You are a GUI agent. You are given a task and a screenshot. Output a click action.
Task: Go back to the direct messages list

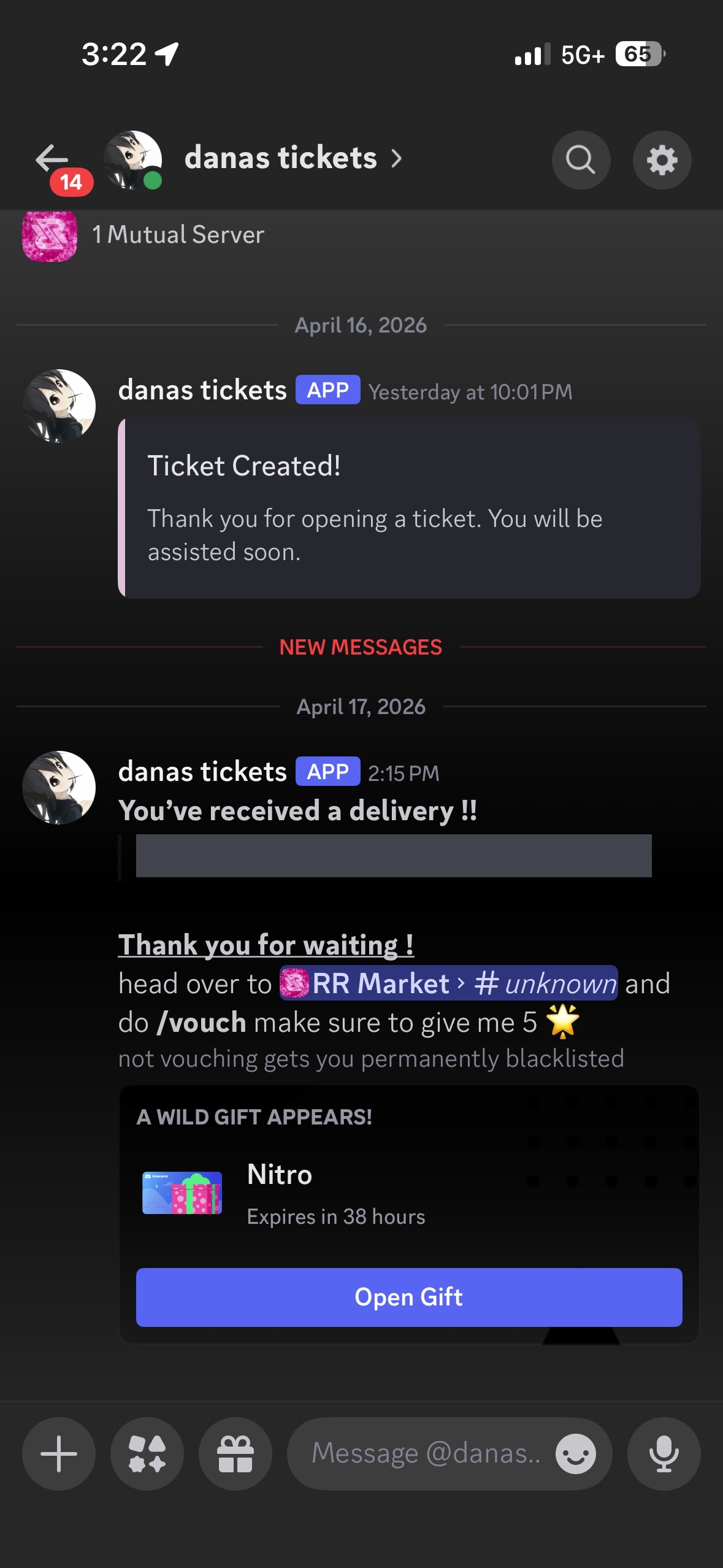tap(53, 159)
